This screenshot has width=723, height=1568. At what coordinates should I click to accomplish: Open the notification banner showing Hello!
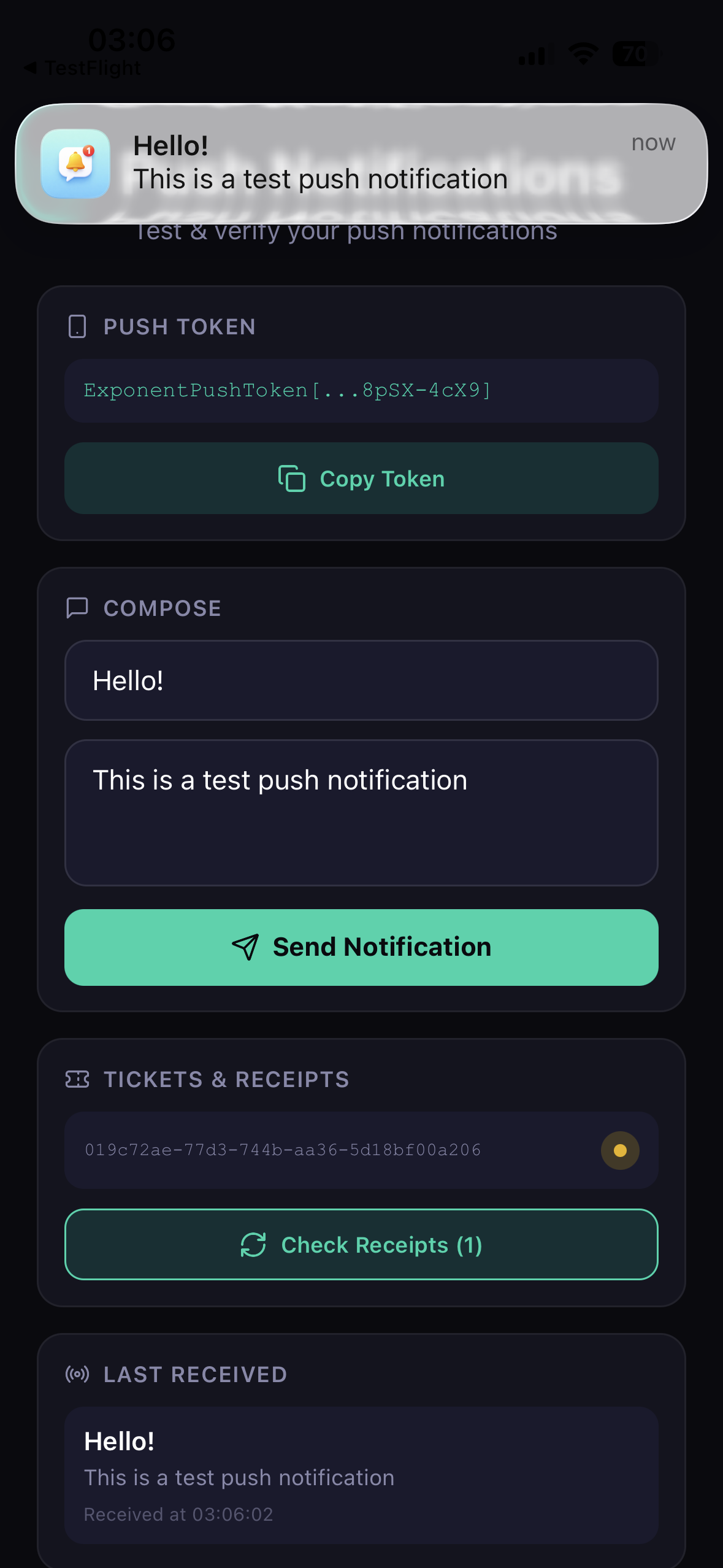[x=361, y=163]
